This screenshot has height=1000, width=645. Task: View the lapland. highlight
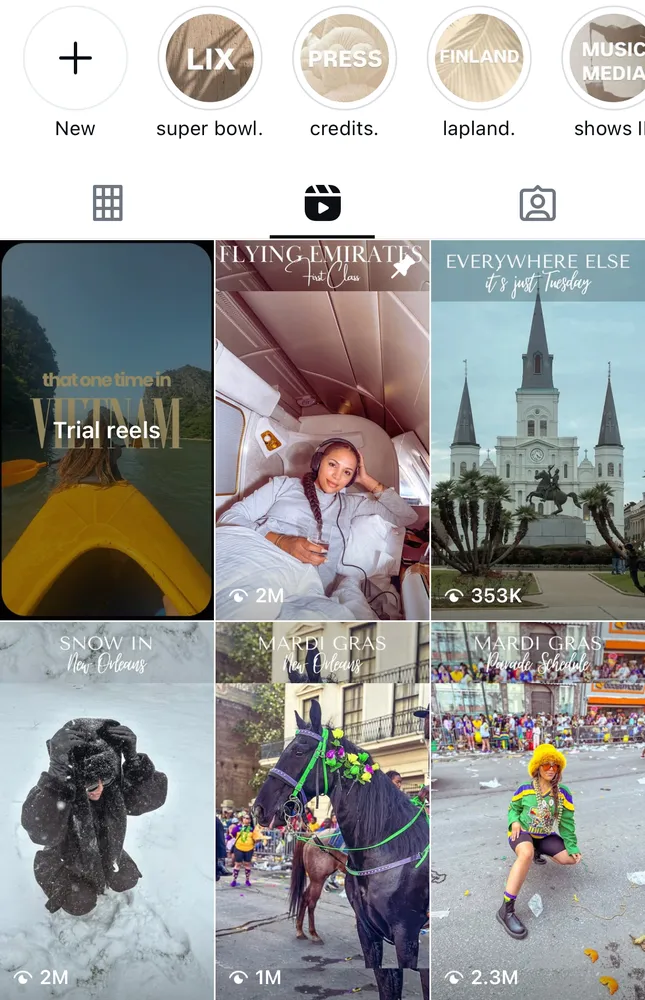[x=479, y=58]
